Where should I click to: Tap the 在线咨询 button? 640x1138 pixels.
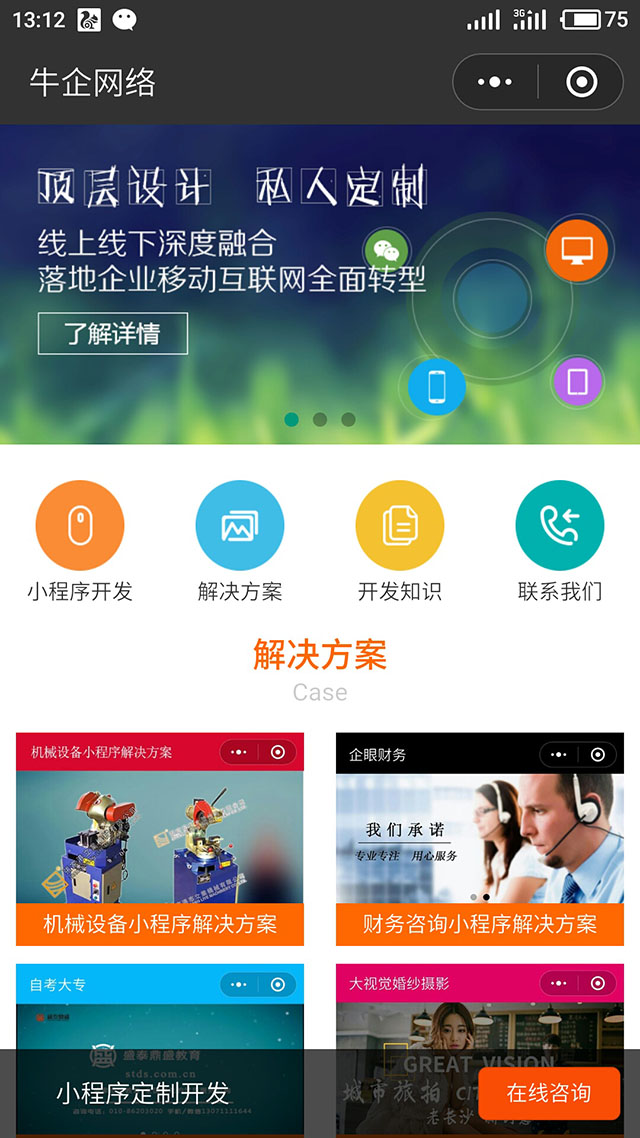click(x=549, y=1093)
